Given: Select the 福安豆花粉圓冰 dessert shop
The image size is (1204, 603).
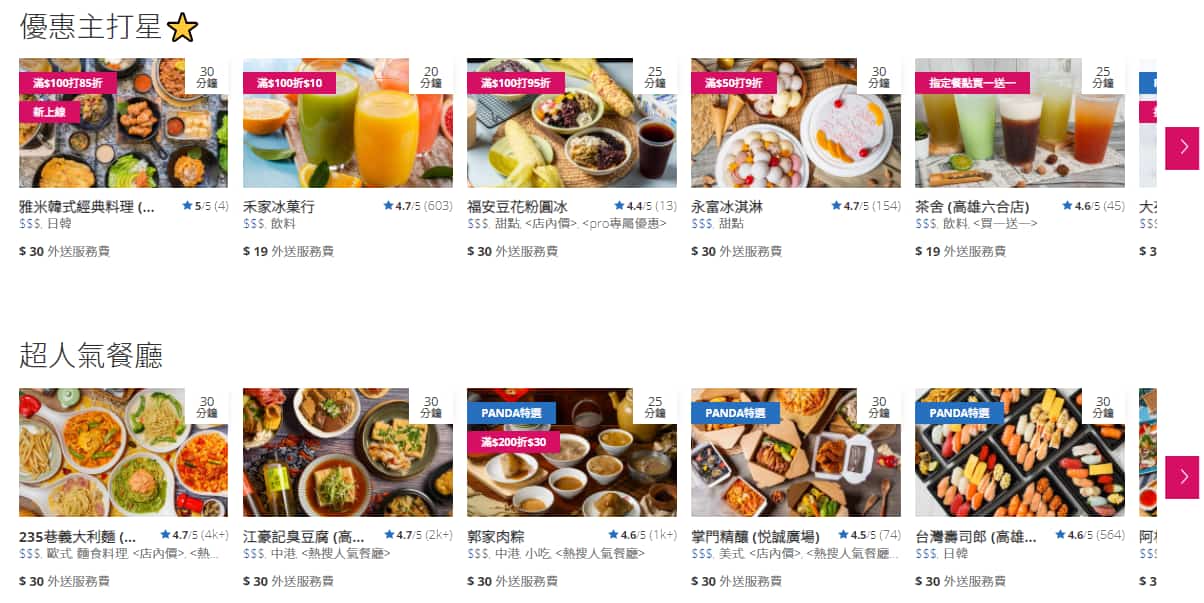Looking at the screenshot, I should [x=571, y=123].
